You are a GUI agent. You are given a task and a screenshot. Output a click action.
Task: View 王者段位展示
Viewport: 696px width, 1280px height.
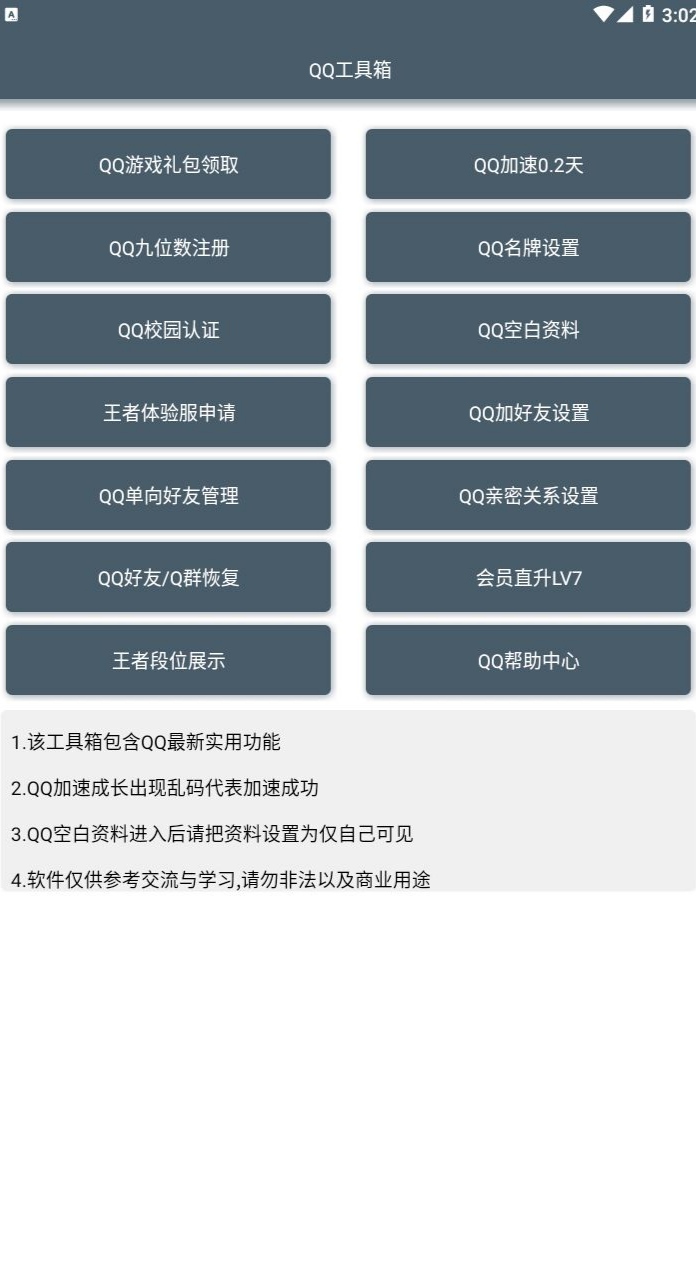(168, 660)
